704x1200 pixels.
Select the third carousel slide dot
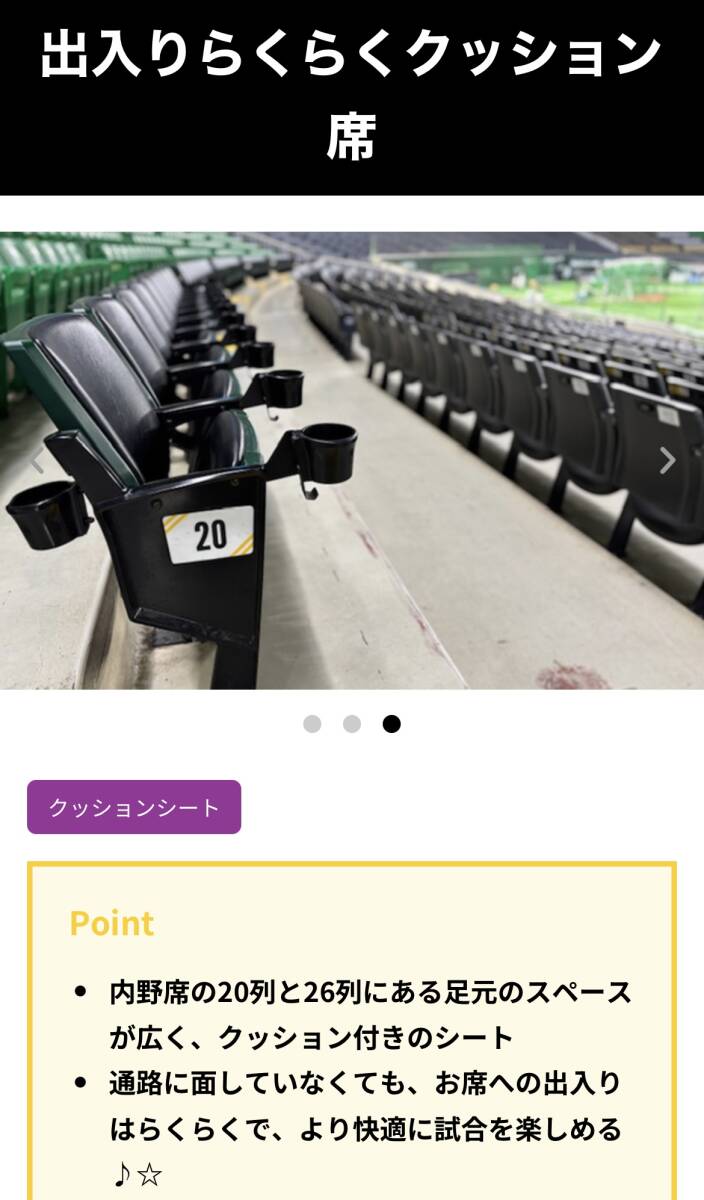392,724
